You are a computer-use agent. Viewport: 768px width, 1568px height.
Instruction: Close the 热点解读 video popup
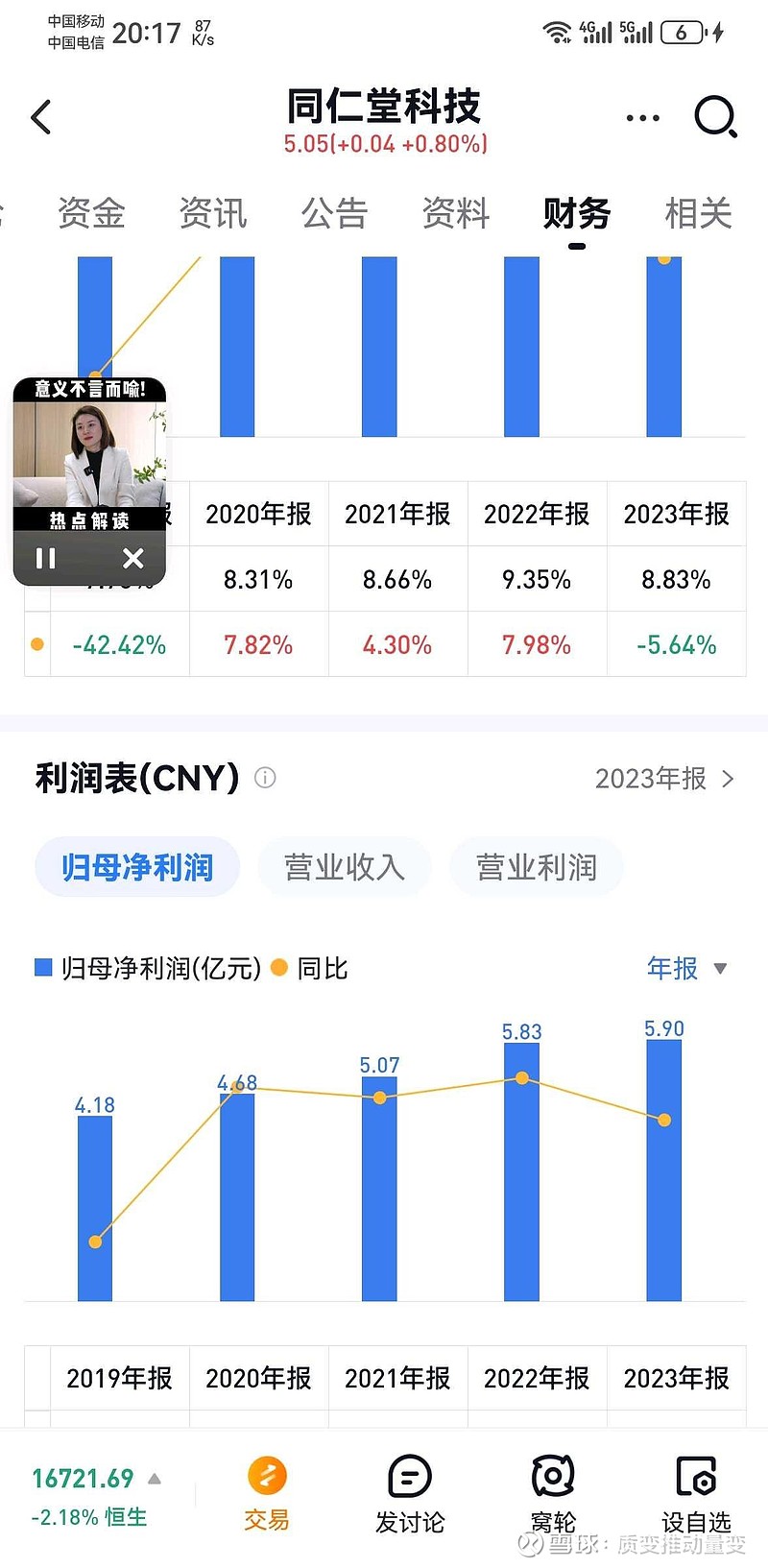132,558
